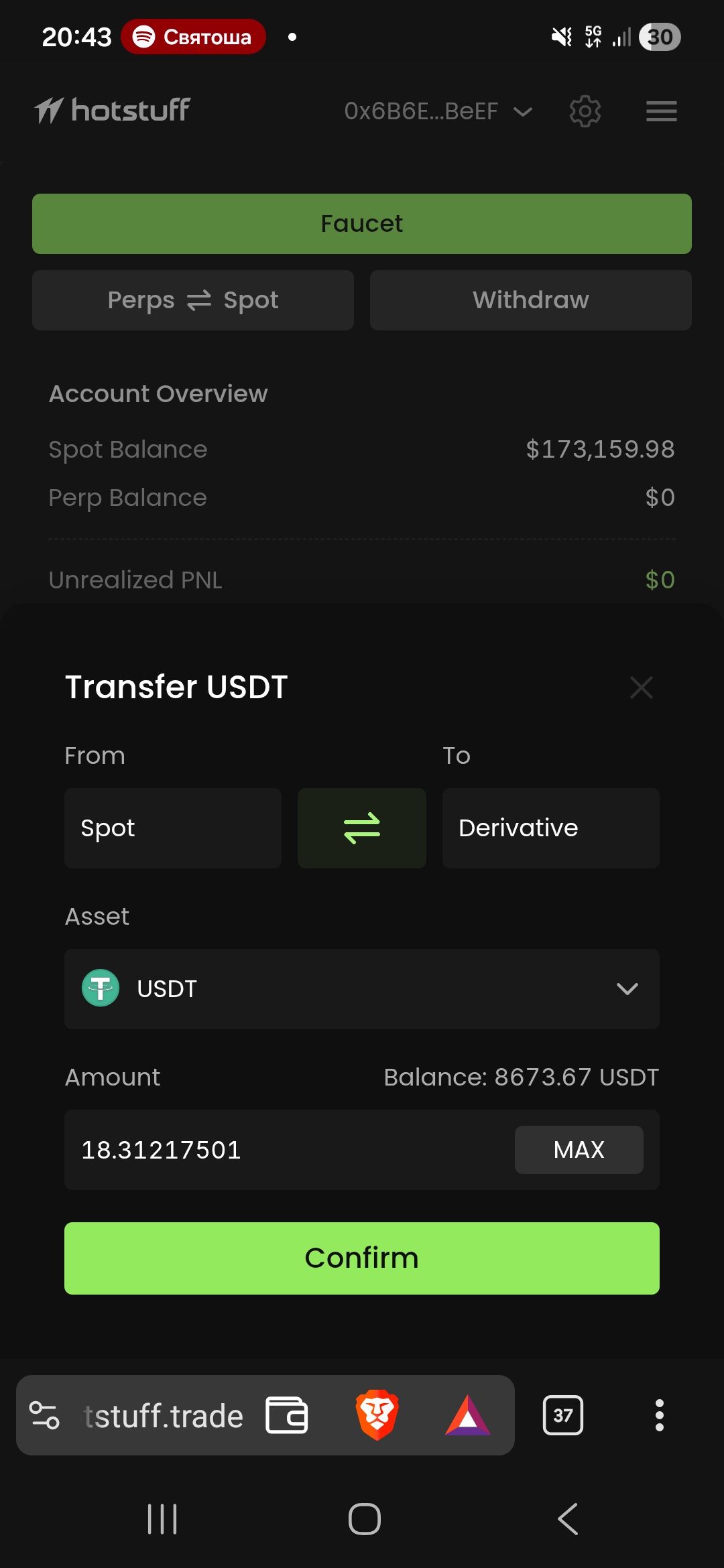Open the browser overflow menu
This screenshot has width=724, height=1568.
click(x=659, y=1415)
